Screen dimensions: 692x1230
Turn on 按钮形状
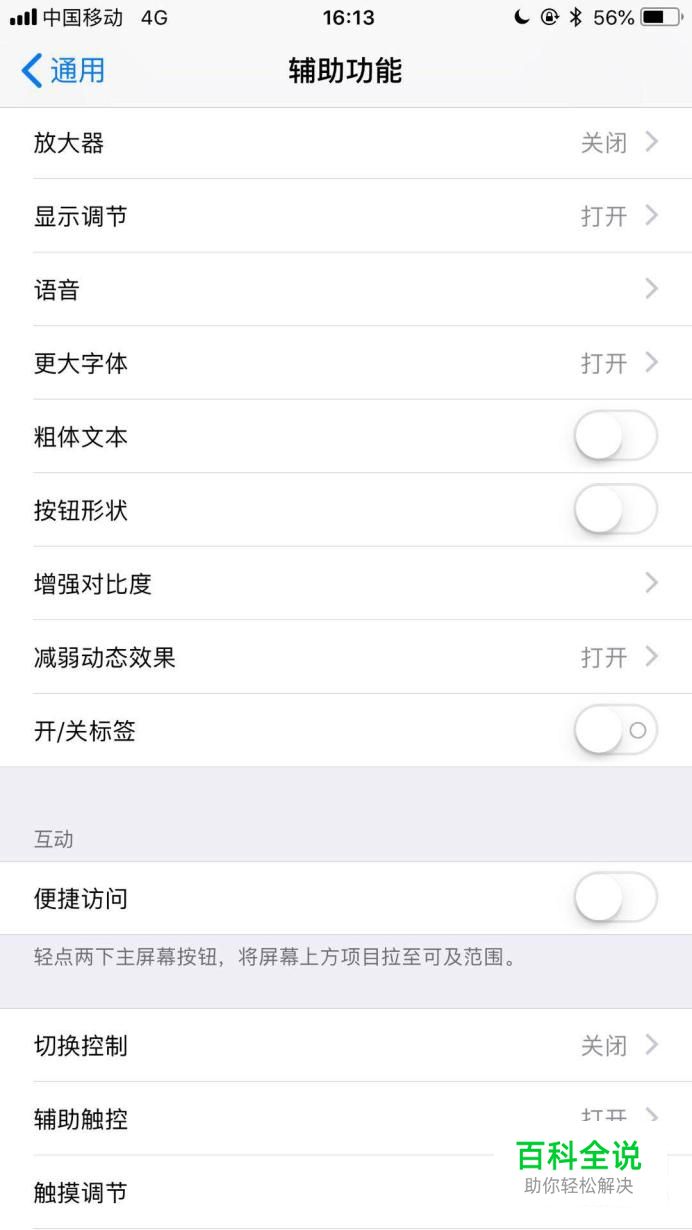(x=616, y=510)
